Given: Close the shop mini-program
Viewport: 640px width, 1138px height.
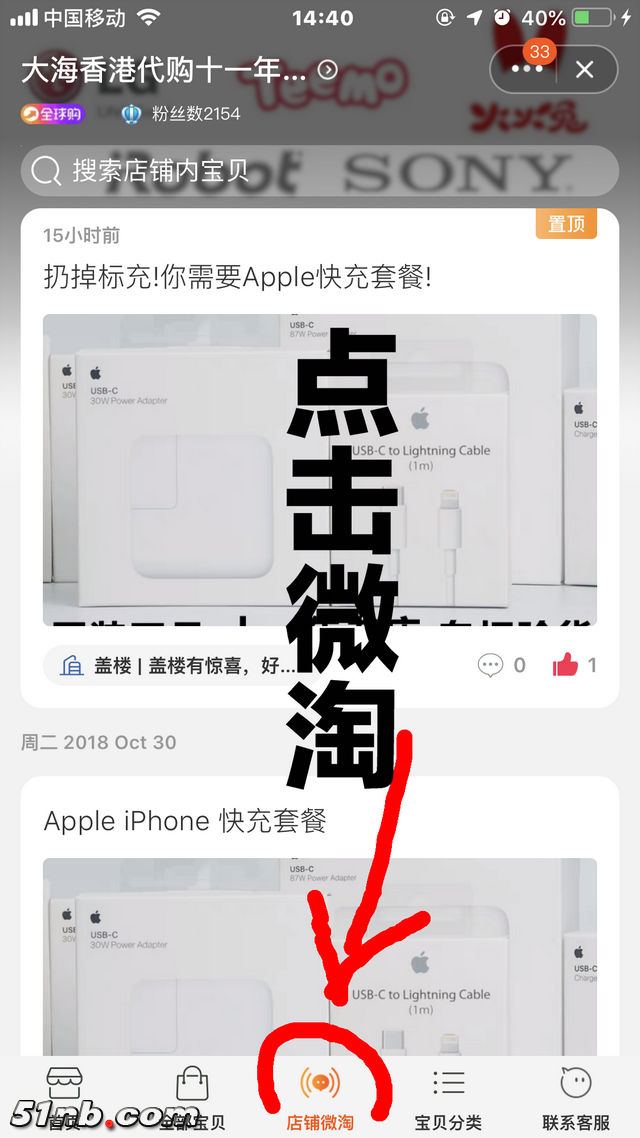Looking at the screenshot, I should pos(585,70).
